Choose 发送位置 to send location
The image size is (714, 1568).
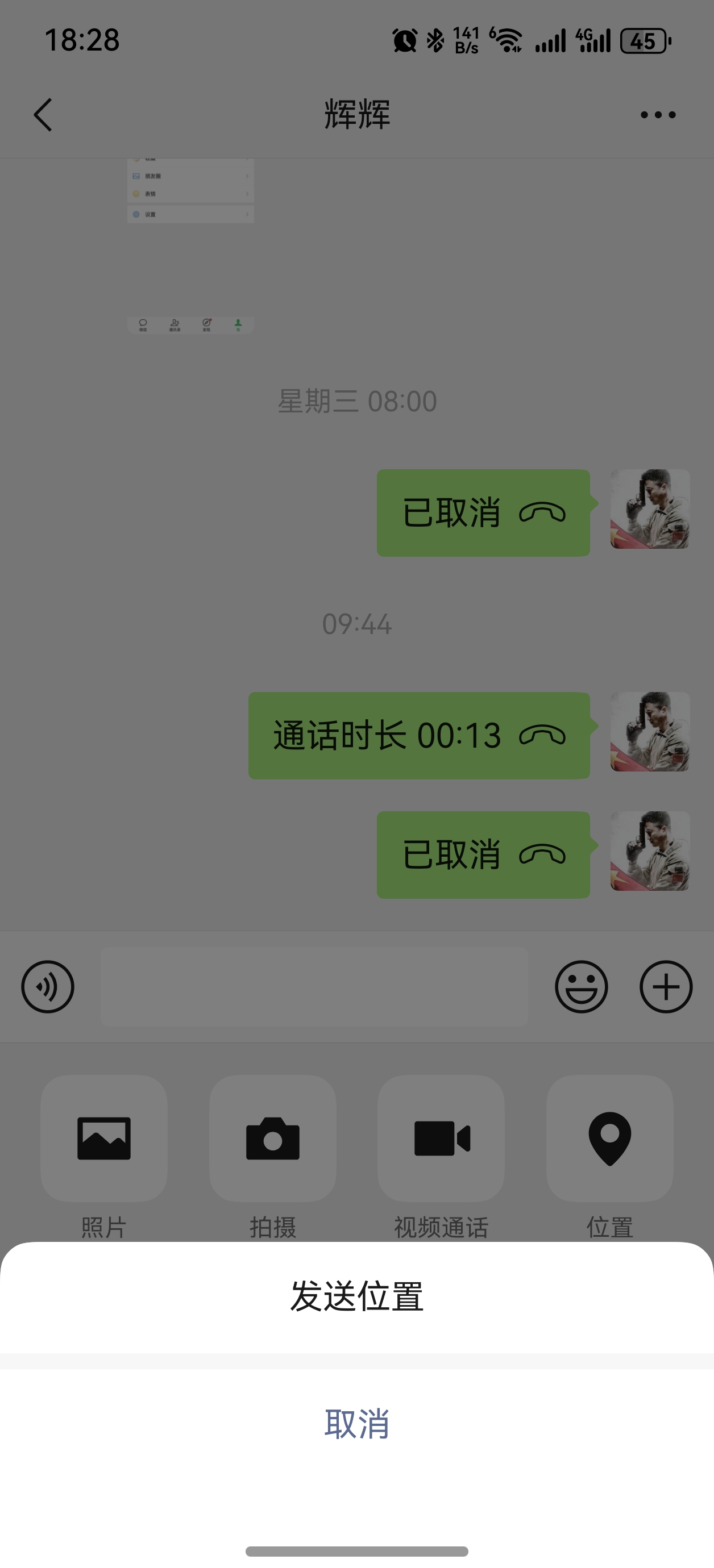pos(357,1296)
